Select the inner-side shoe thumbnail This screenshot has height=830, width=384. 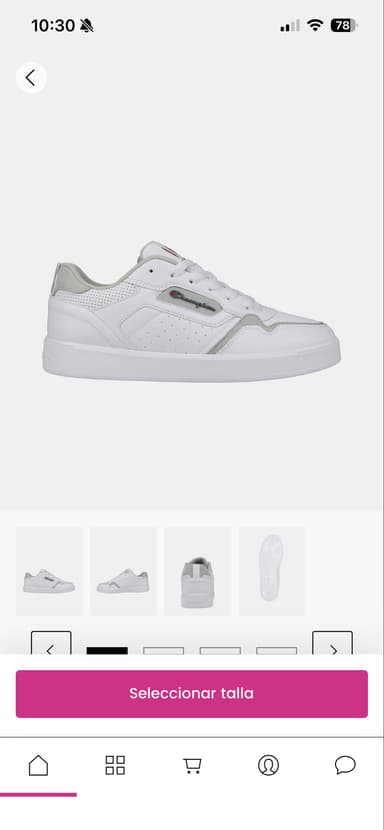tap(123, 571)
